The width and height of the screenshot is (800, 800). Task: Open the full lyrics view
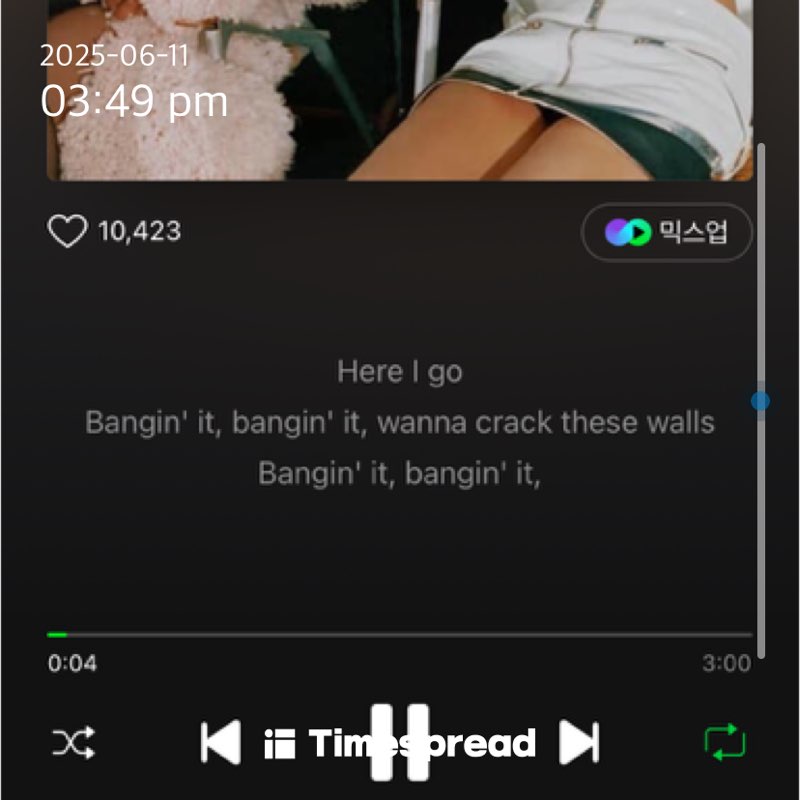pos(400,423)
